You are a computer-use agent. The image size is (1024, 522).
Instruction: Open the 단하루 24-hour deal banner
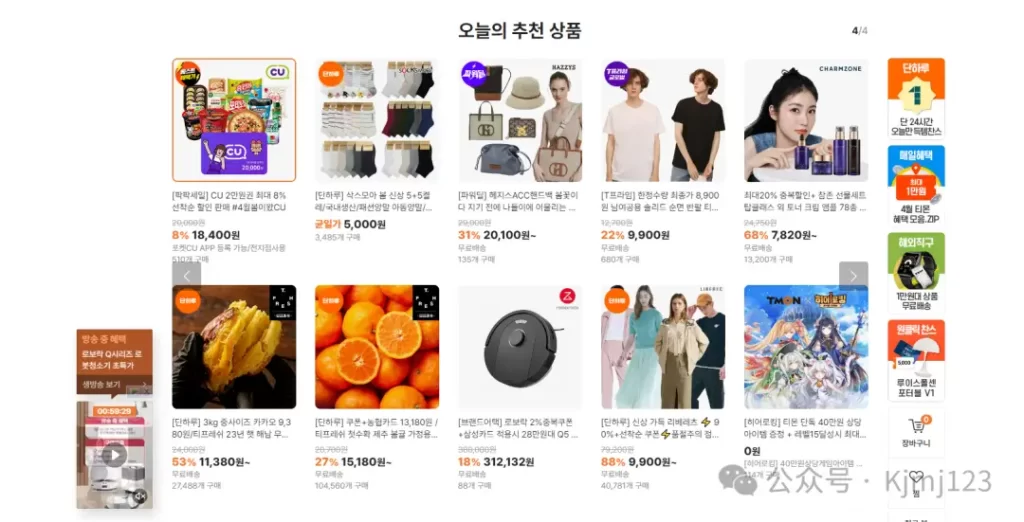916,98
